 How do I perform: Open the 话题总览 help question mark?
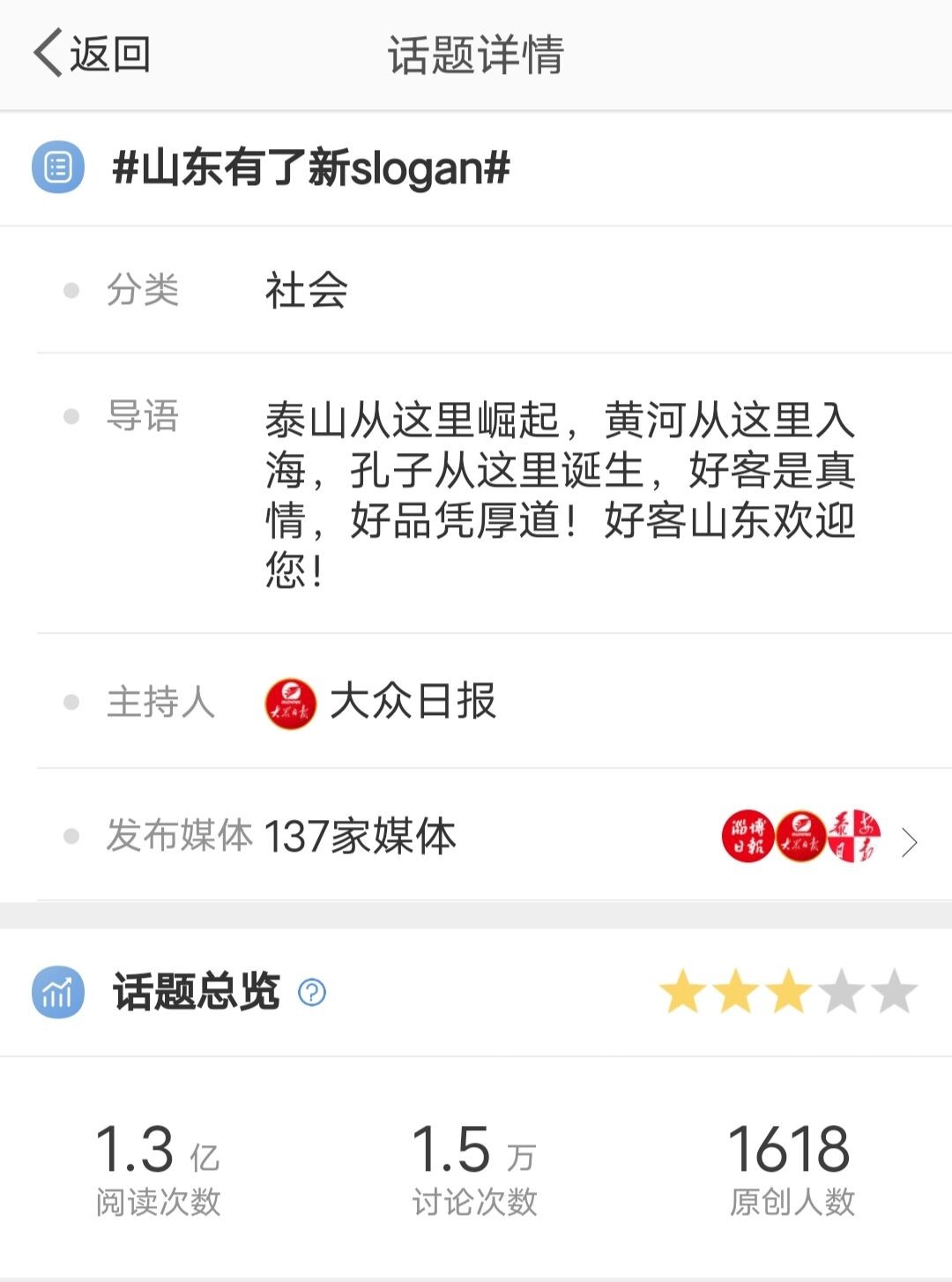(x=312, y=993)
